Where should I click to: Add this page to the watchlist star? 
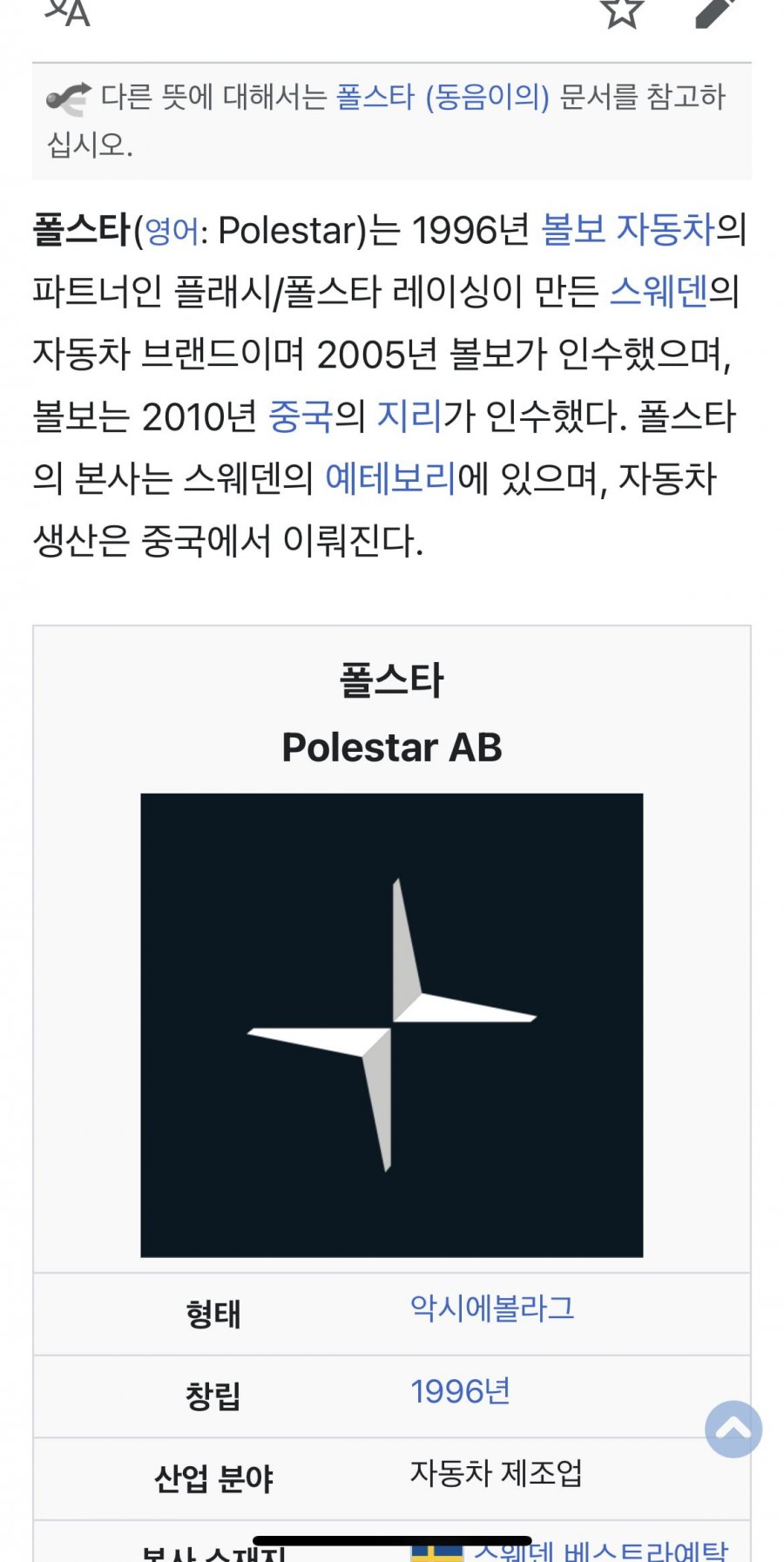click(x=622, y=10)
